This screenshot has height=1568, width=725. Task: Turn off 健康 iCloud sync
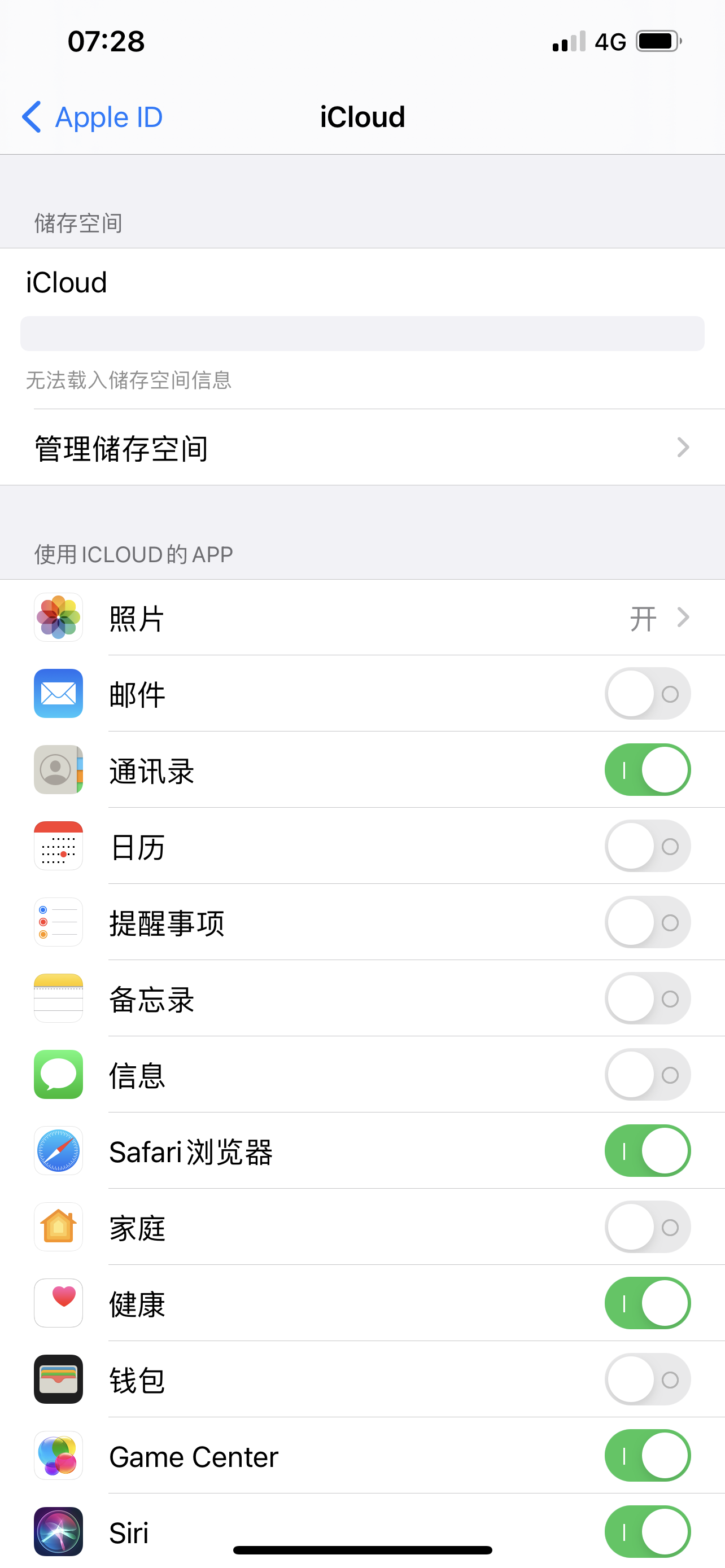[647, 1303]
